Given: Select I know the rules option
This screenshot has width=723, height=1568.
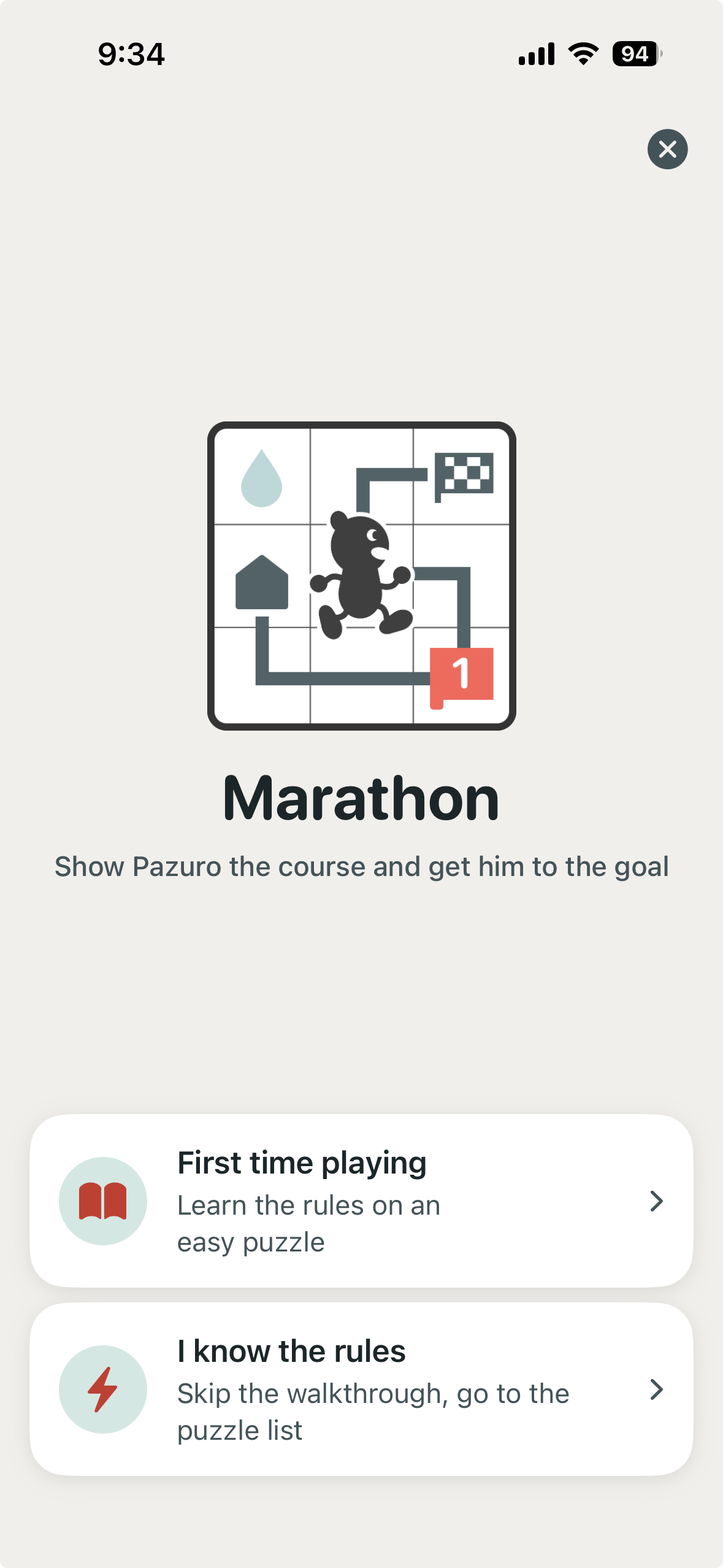Looking at the screenshot, I should (x=361, y=1389).
